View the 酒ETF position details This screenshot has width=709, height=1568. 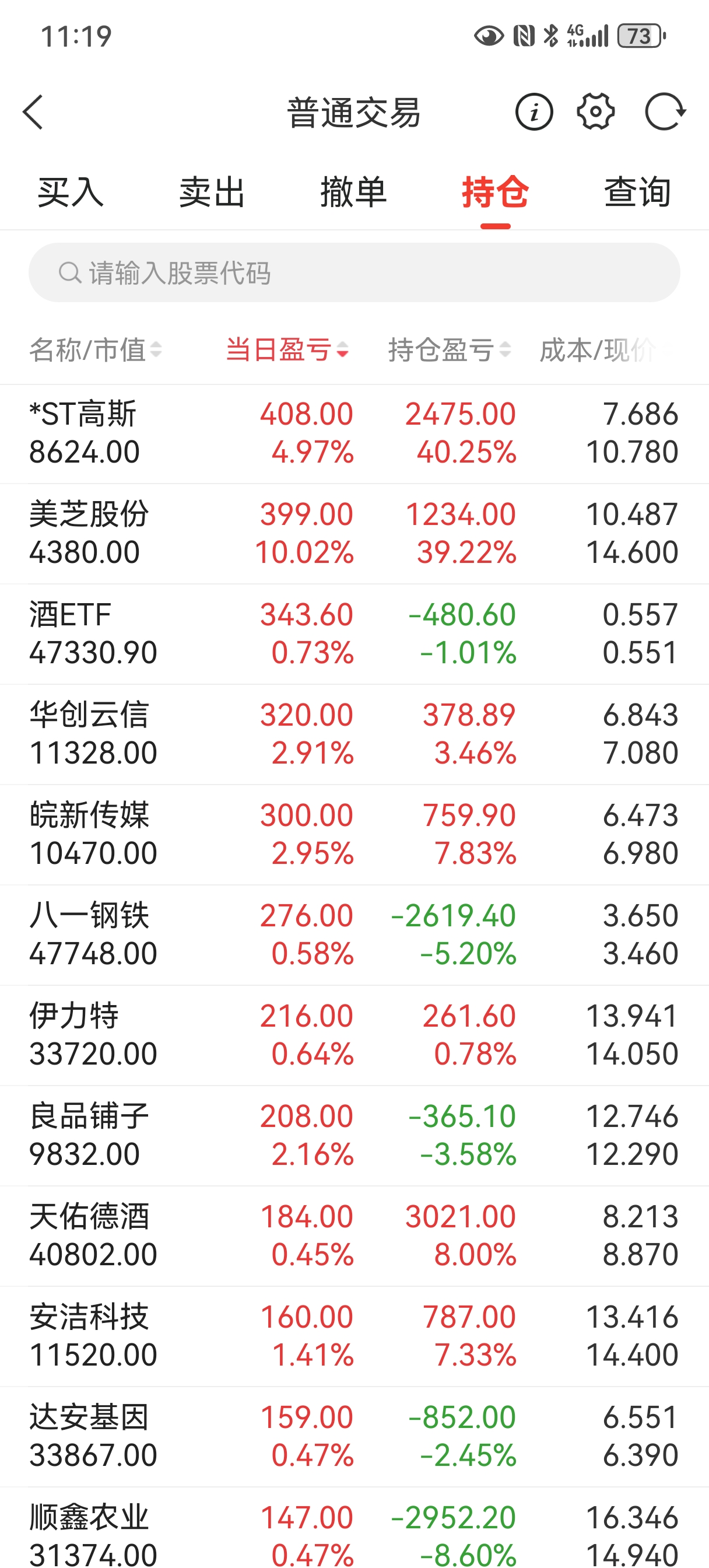coord(354,633)
